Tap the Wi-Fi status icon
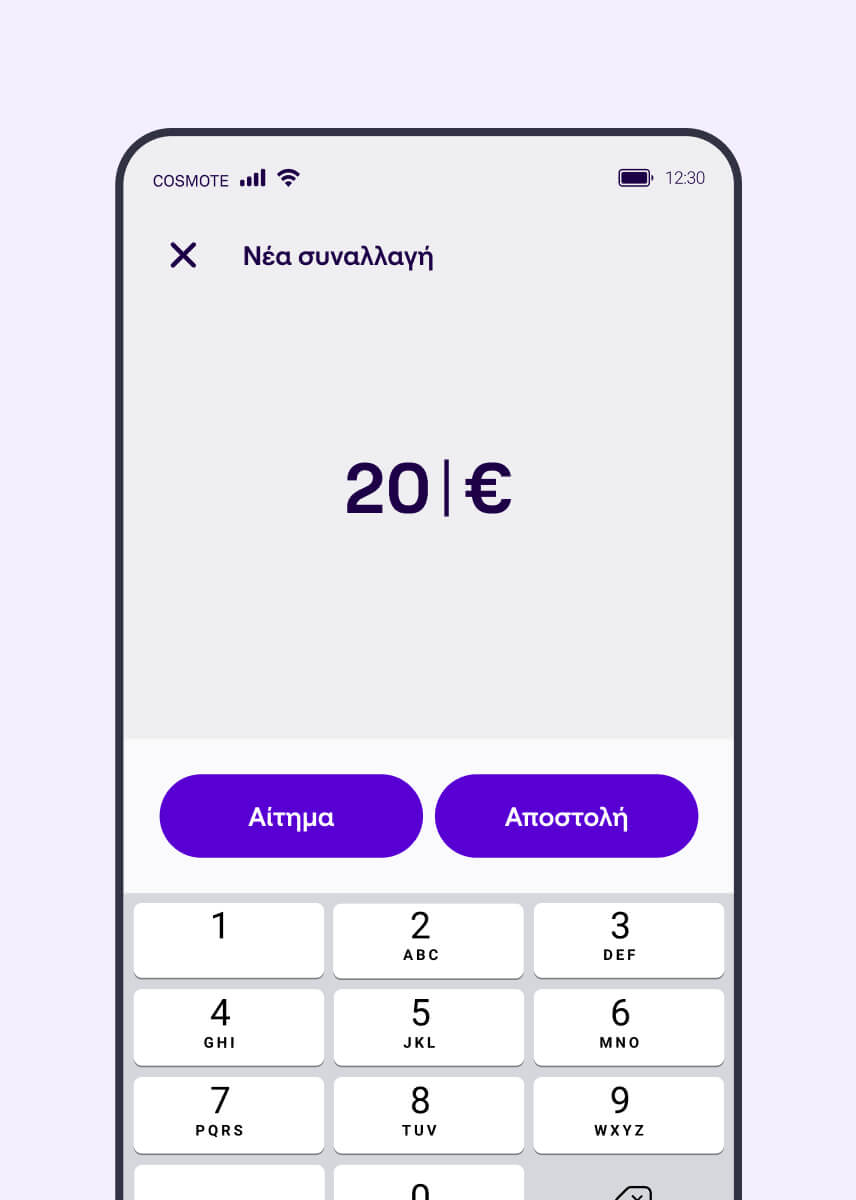This screenshot has width=856, height=1200. coord(289,178)
